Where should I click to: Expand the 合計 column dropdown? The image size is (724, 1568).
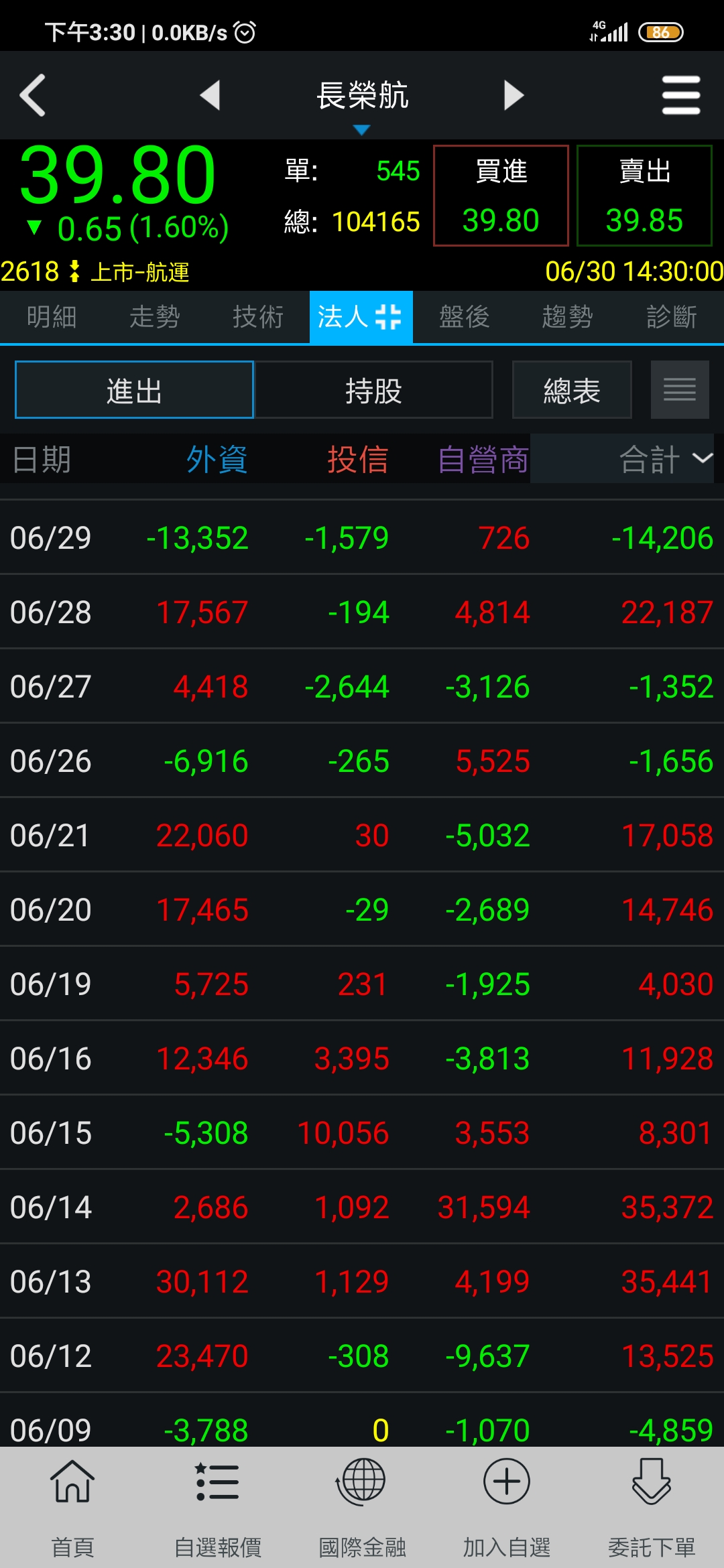click(666, 459)
